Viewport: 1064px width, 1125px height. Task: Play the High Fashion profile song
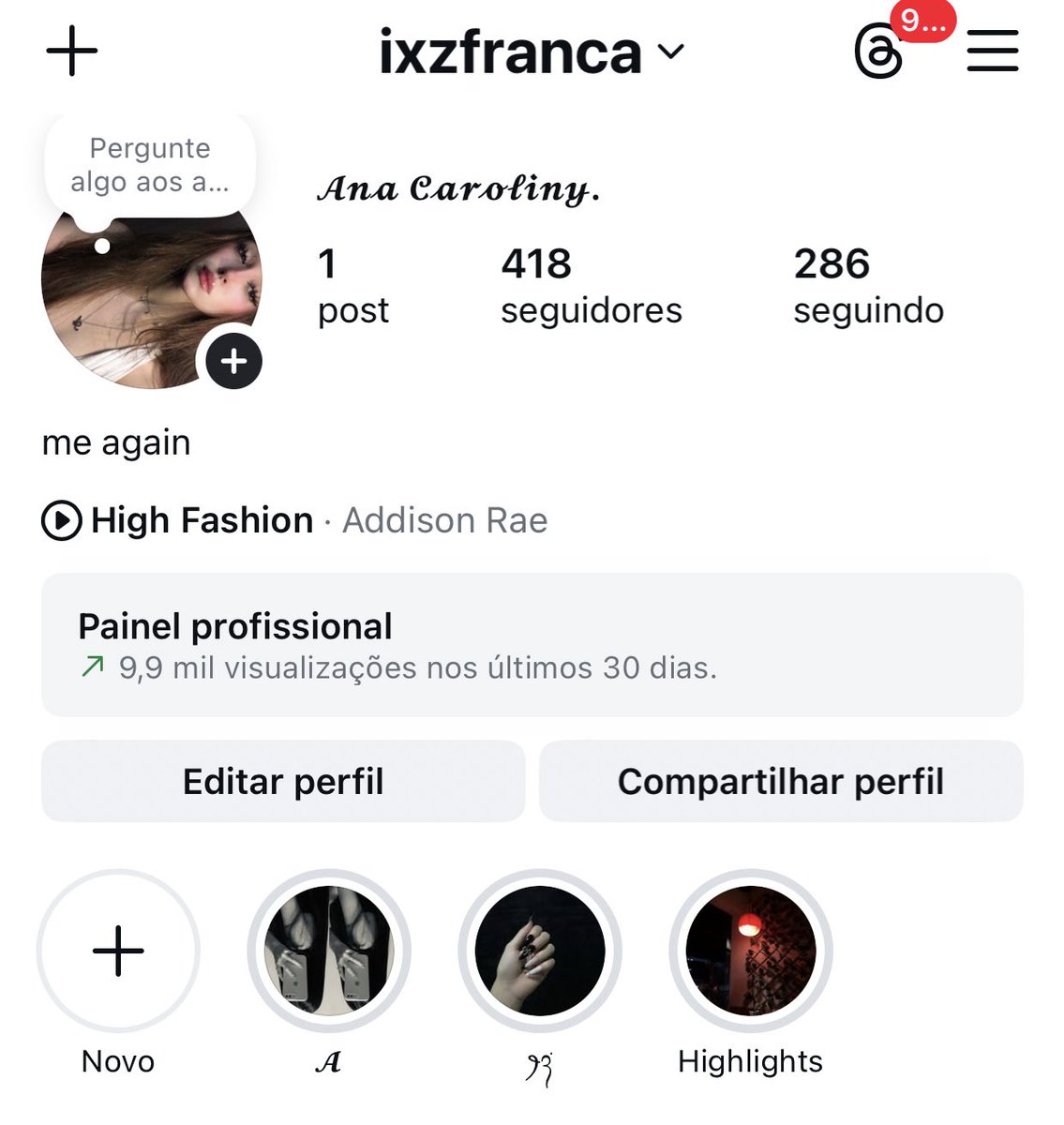click(x=62, y=520)
